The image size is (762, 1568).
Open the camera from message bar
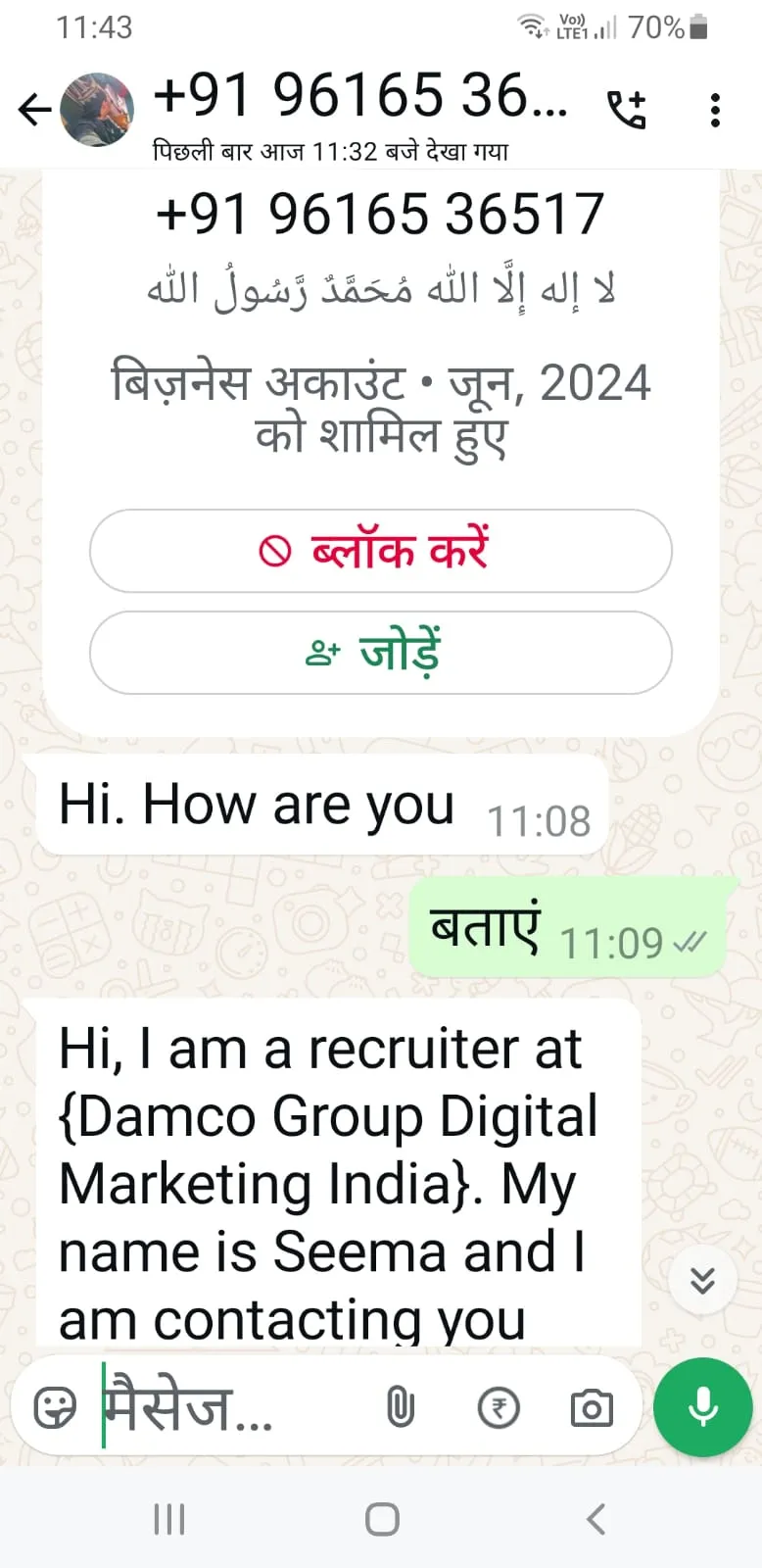[592, 1408]
